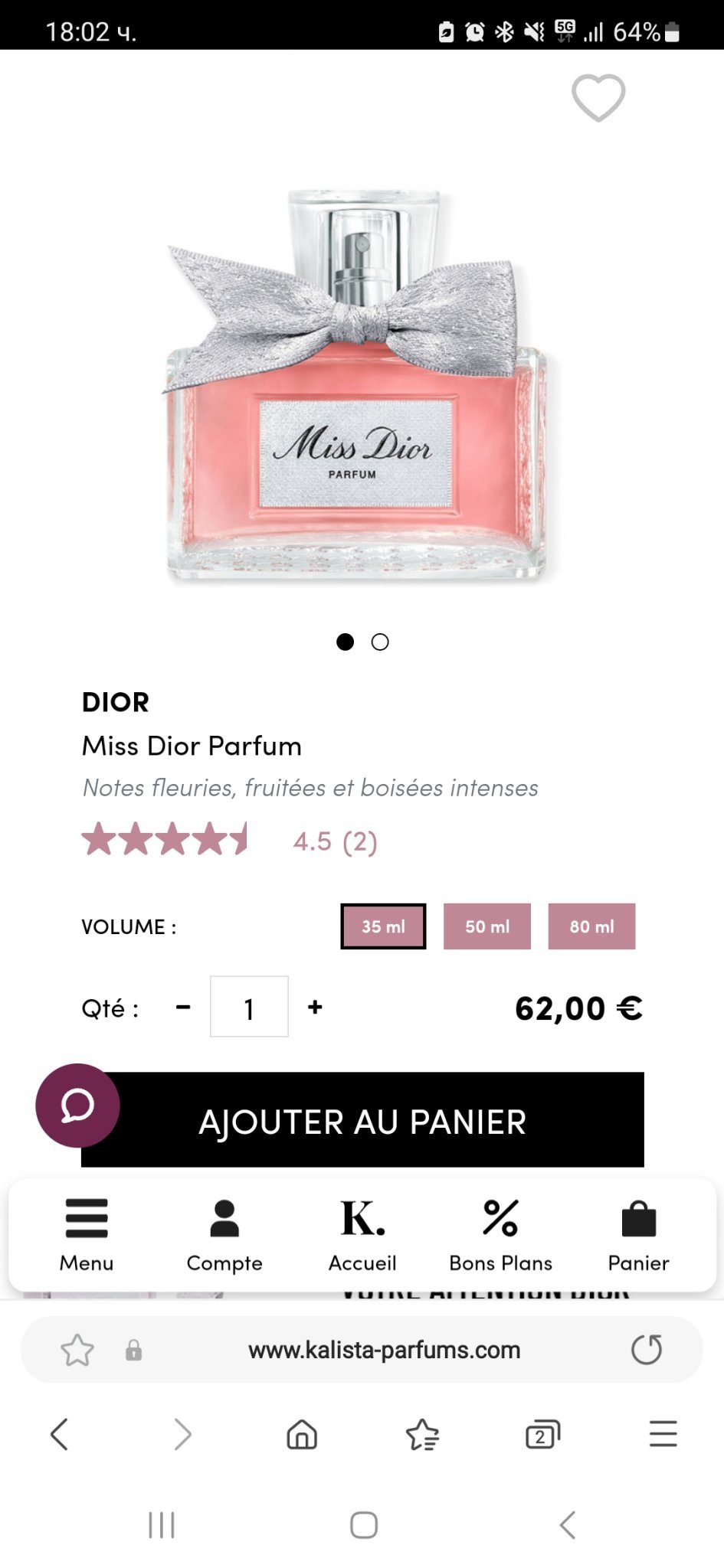The image size is (724, 1568).
Task: Open the browser tabs switcher
Action: coord(542,1434)
